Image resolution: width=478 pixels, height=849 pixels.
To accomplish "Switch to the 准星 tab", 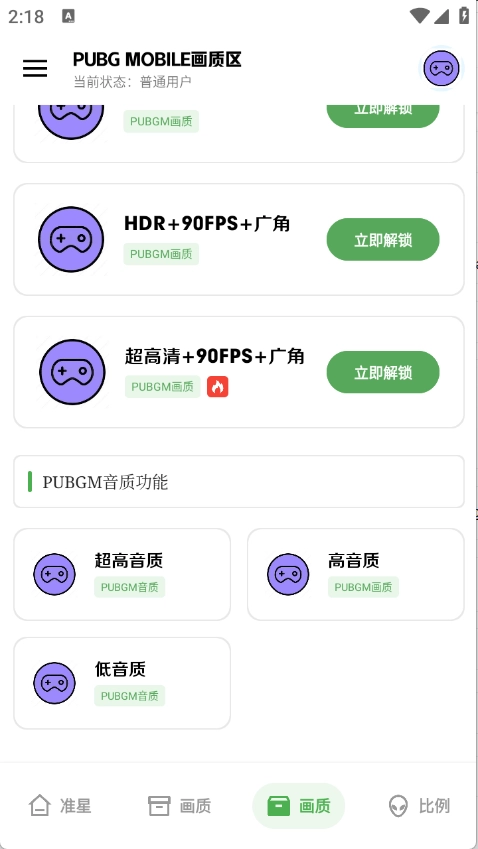I will [60, 806].
